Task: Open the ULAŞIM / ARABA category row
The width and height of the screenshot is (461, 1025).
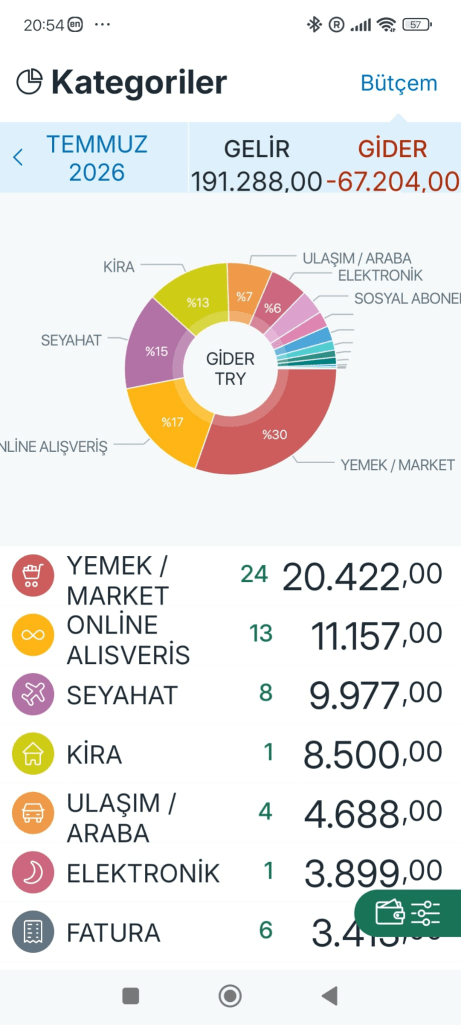Action: point(230,813)
